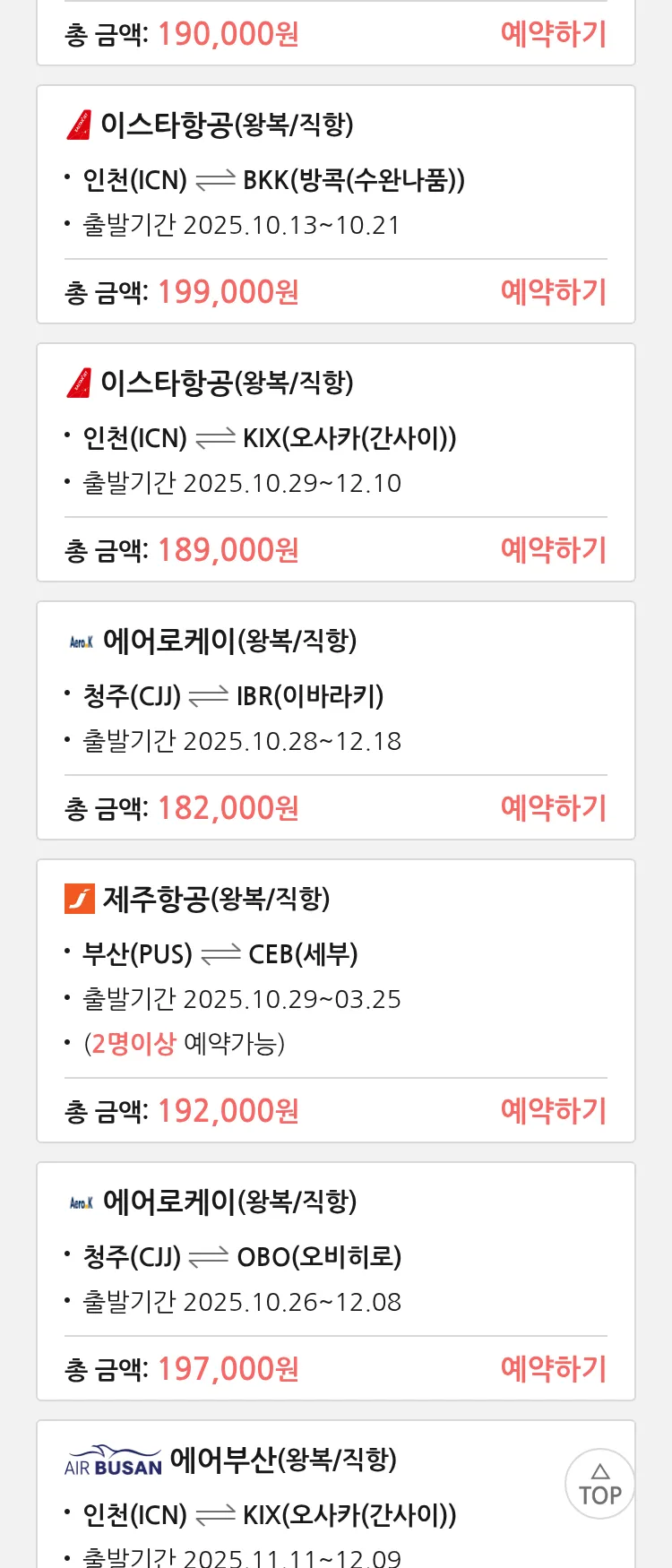Viewport: 672px width, 1568px height.
Task: Book Aero K Cheongju–Ibaraki 182,000원 flight
Action: pos(553,808)
